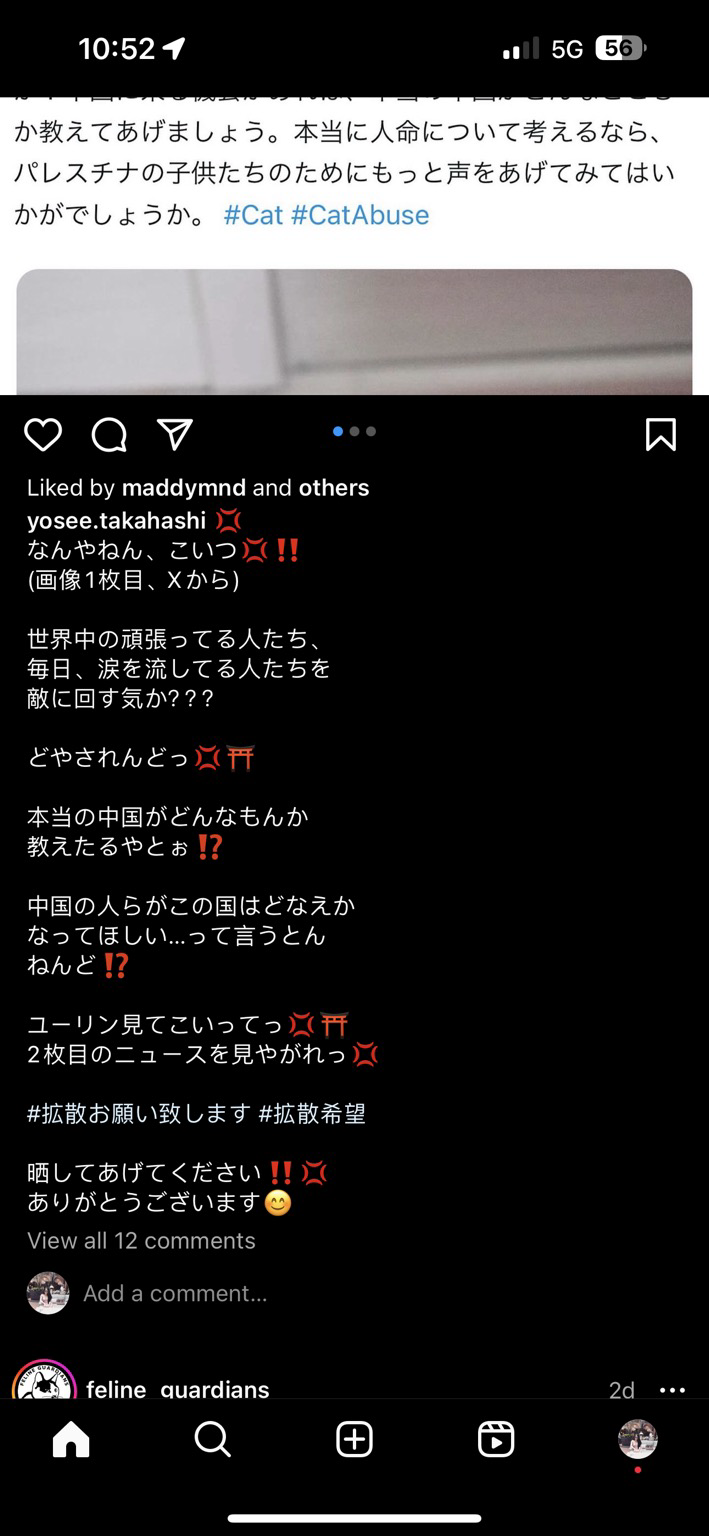Share the post with the paper plane icon
709x1536 pixels.
175,434
